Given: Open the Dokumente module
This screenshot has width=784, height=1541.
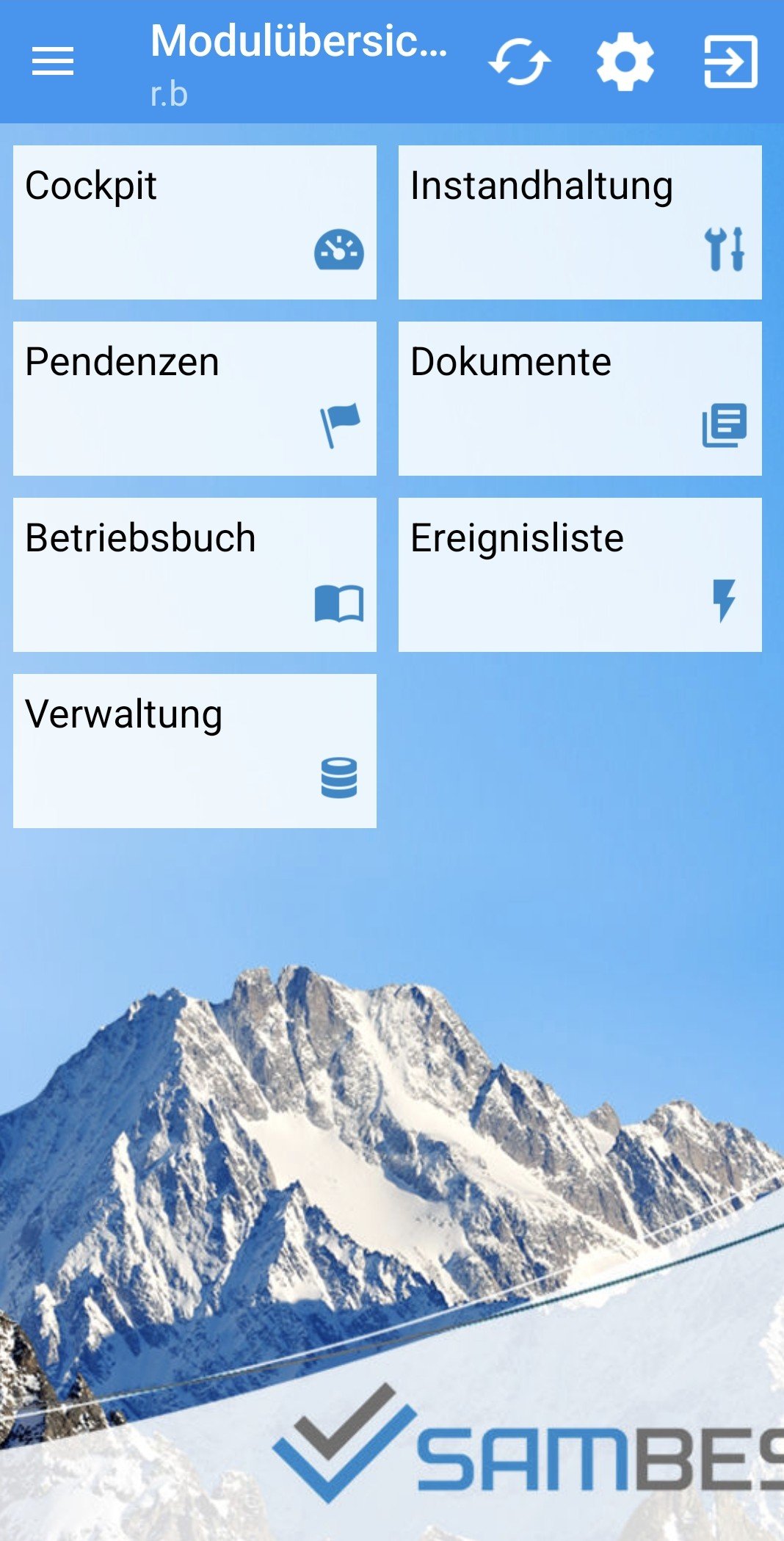Looking at the screenshot, I should tap(580, 399).
